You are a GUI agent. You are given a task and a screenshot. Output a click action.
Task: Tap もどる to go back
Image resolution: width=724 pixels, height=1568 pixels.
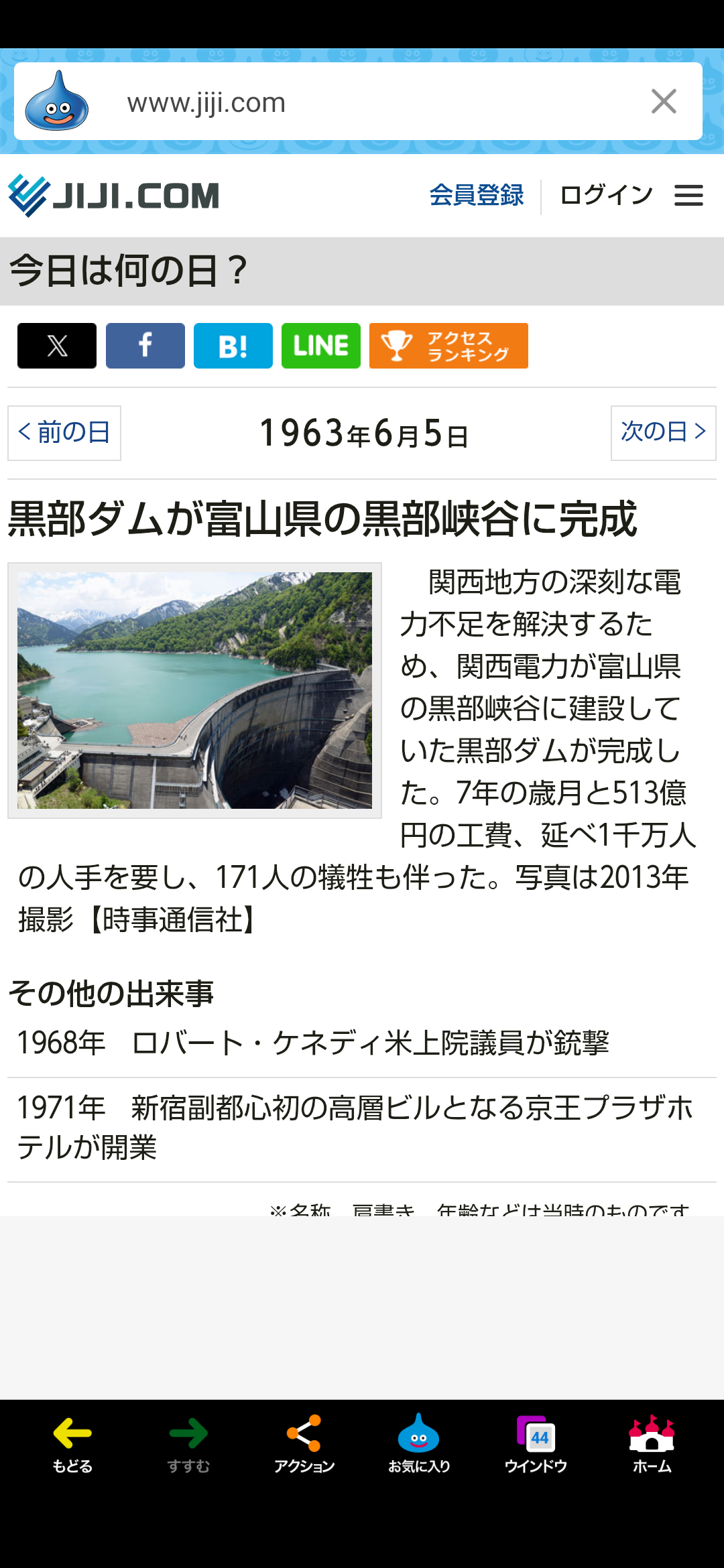72,1444
